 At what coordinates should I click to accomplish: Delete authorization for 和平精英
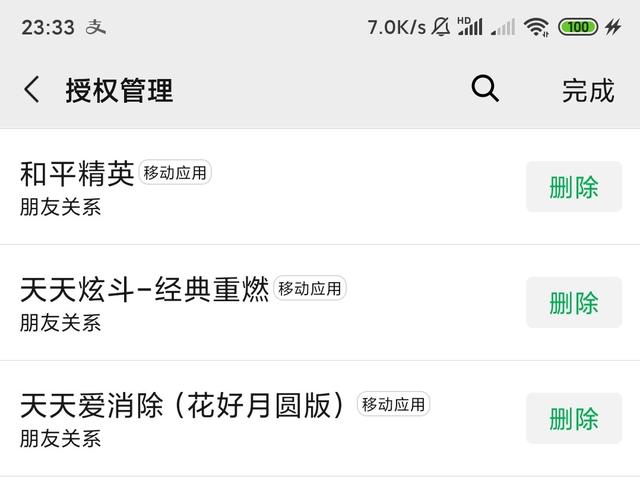573,187
